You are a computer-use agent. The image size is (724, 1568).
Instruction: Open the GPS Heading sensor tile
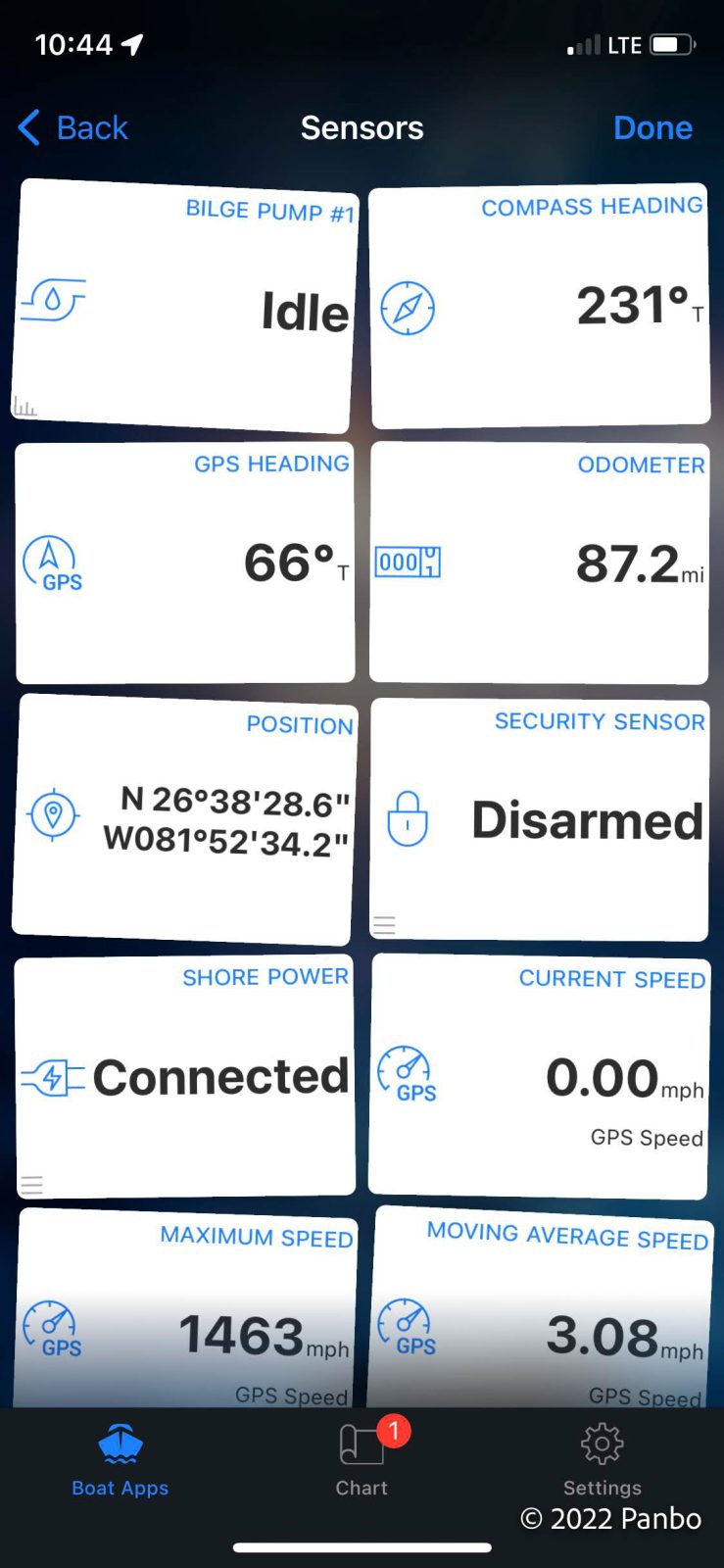tap(185, 563)
